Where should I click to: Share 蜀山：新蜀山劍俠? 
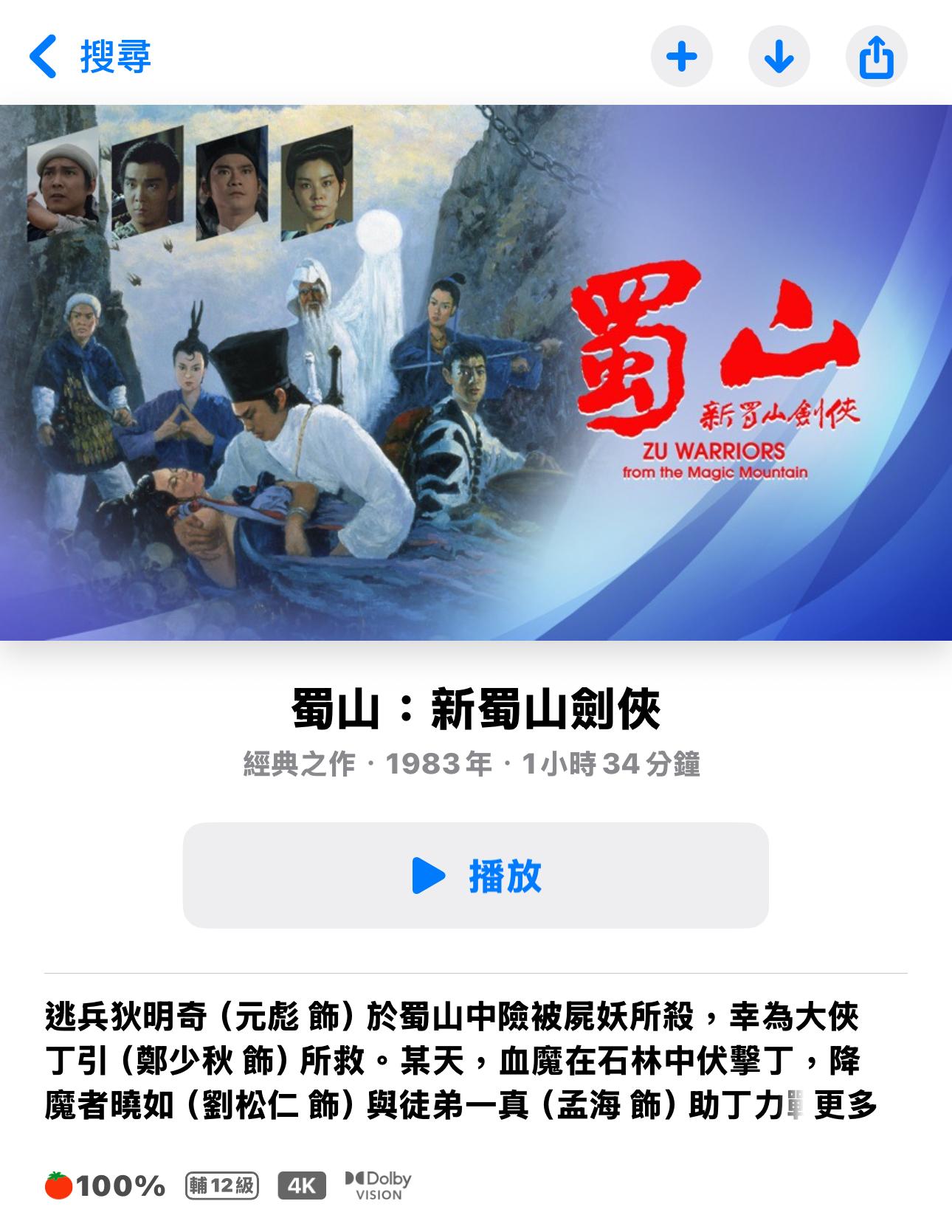pyautogui.click(x=876, y=57)
